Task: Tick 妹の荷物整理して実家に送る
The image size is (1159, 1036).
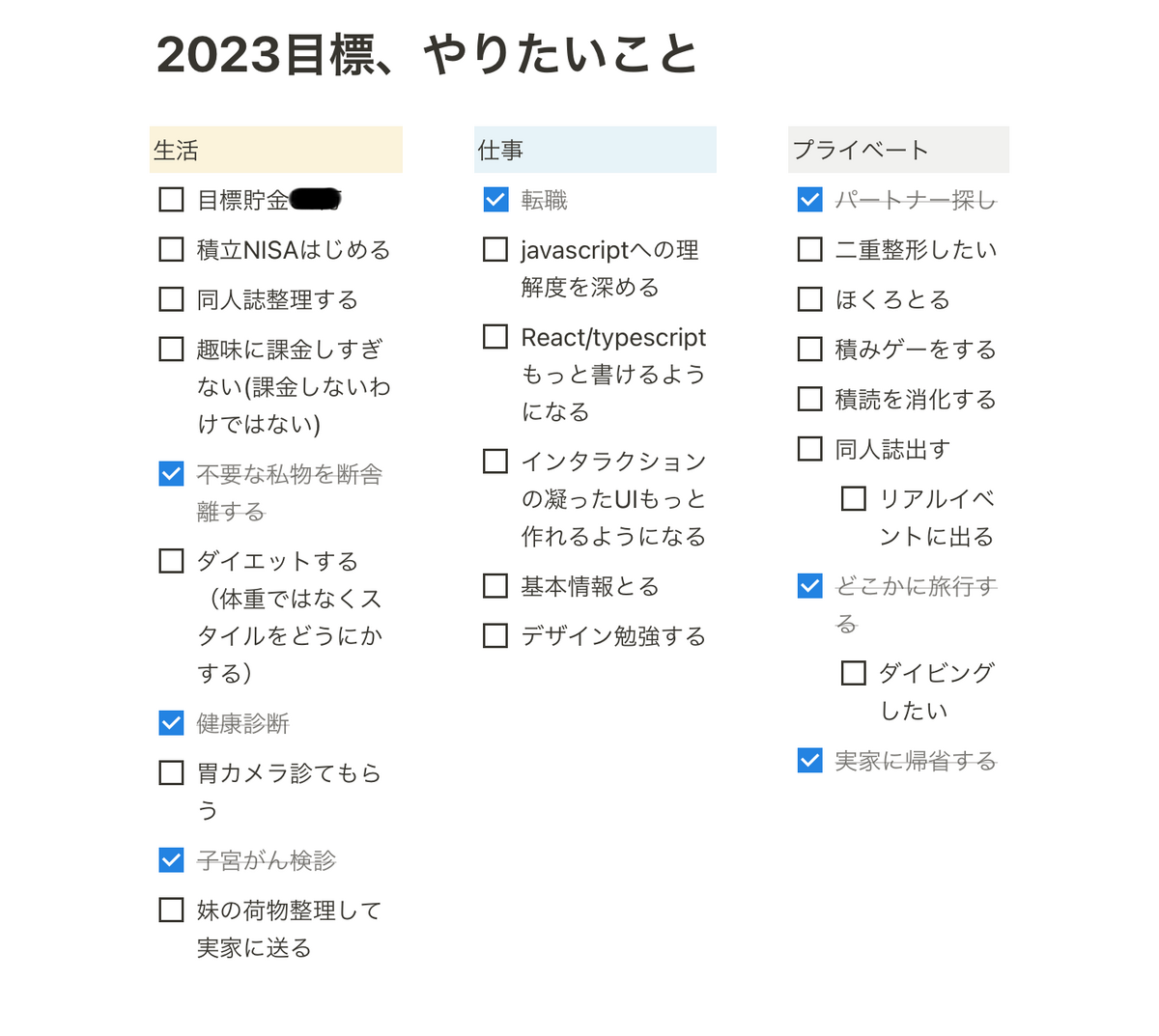Action: [x=171, y=910]
